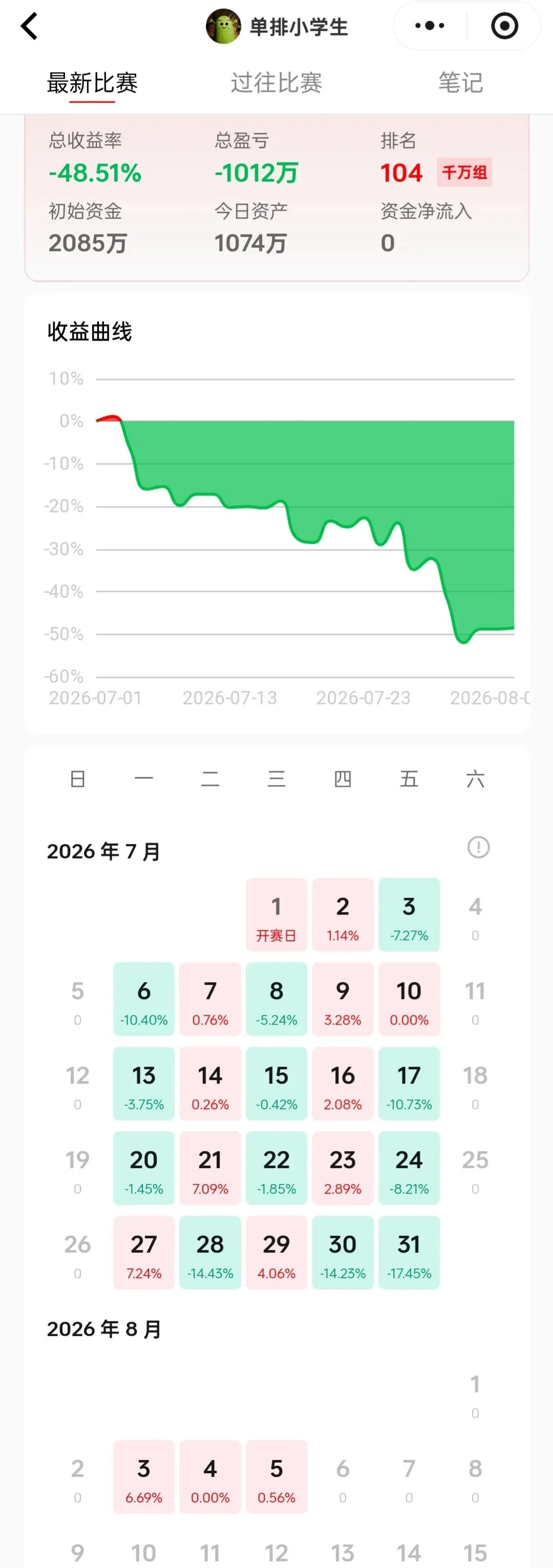
Task: Close the mini-program with the circle button
Action: pos(504,26)
